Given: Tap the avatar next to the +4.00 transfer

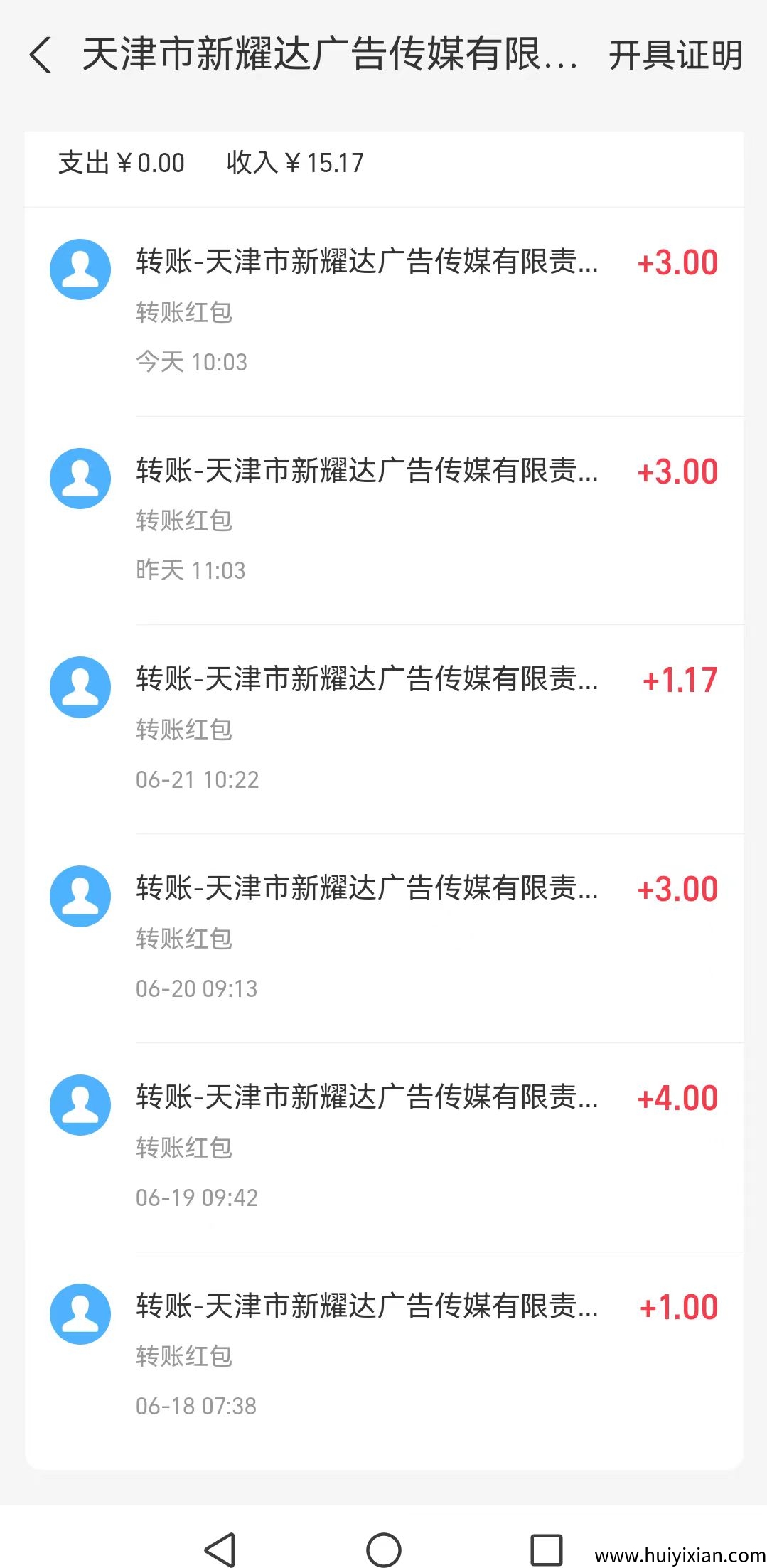Looking at the screenshot, I should click(x=80, y=1104).
